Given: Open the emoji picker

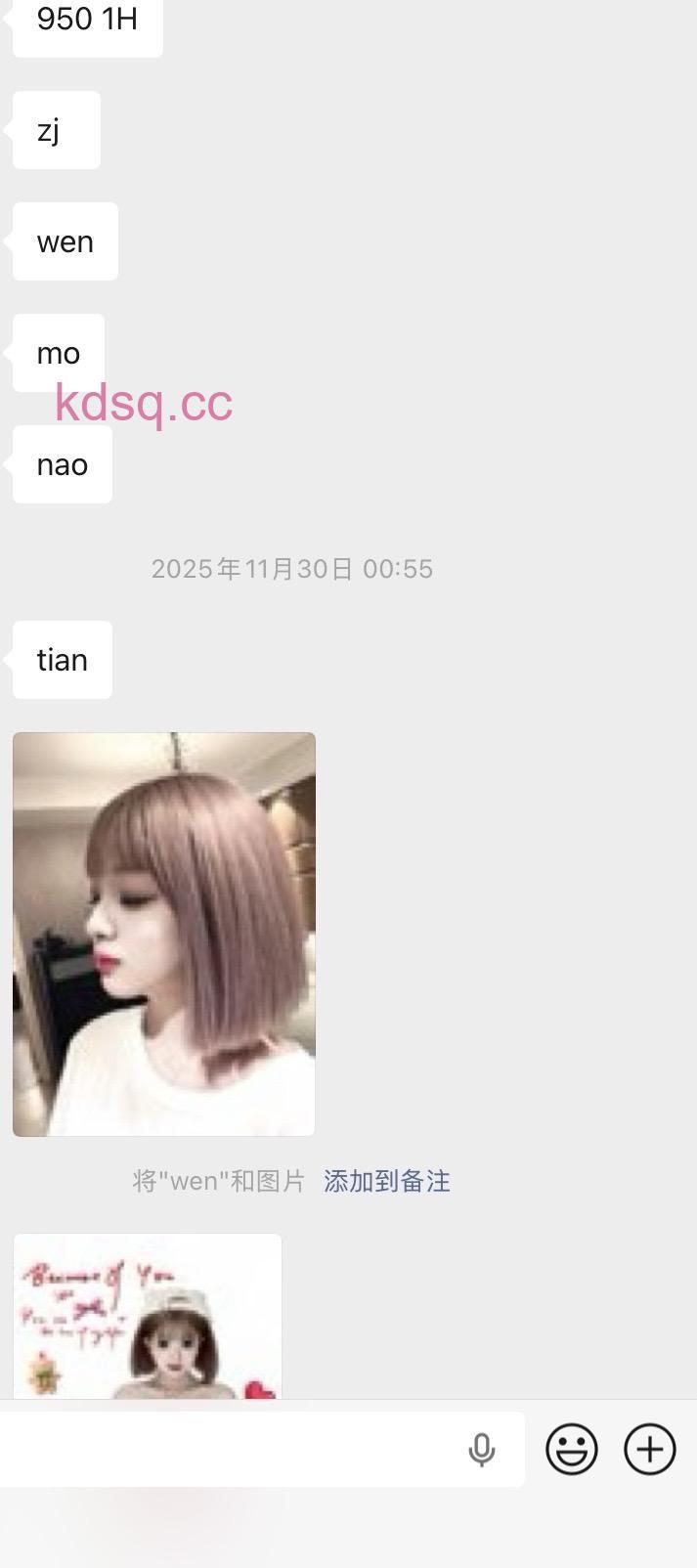Looking at the screenshot, I should pos(572,1449).
